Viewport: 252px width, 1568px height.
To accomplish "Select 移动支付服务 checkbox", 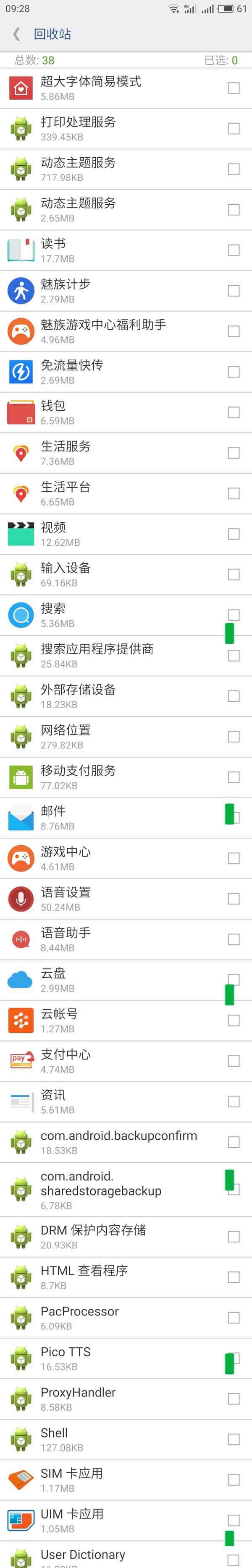I will [x=233, y=777].
